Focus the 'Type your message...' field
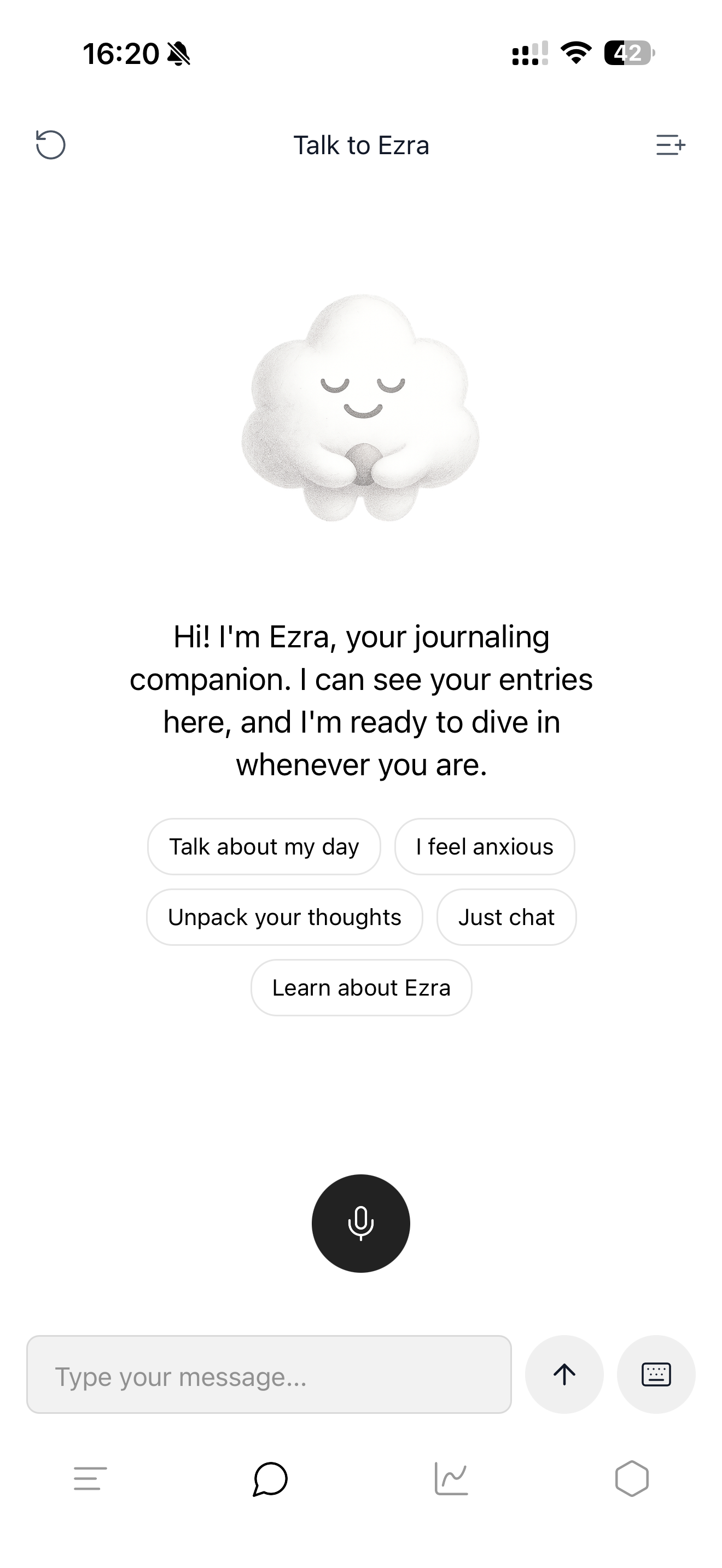The height and width of the screenshot is (1568, 722). pyautogui.click(x=269, y=1374)
